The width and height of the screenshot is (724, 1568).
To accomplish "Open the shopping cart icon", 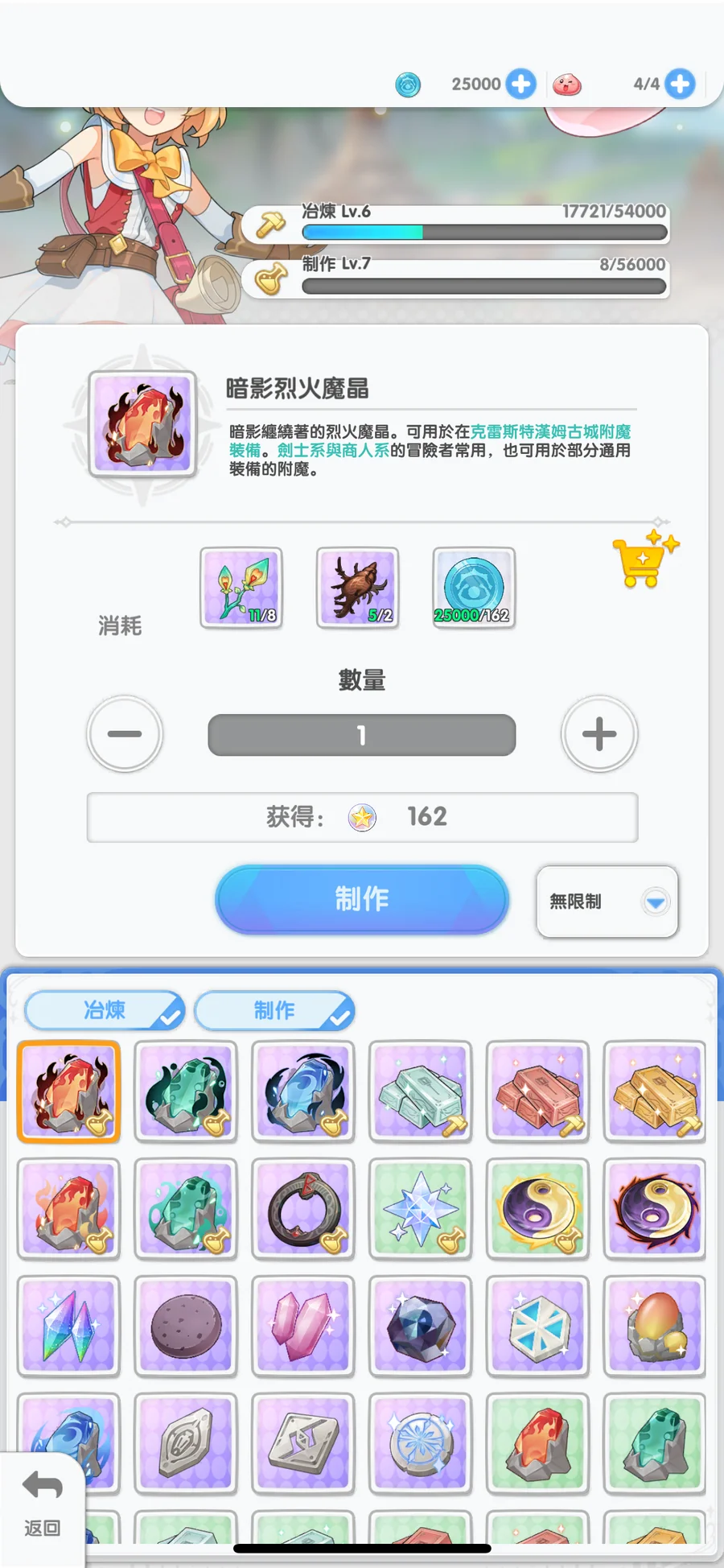I will click(x=644, y=559).
